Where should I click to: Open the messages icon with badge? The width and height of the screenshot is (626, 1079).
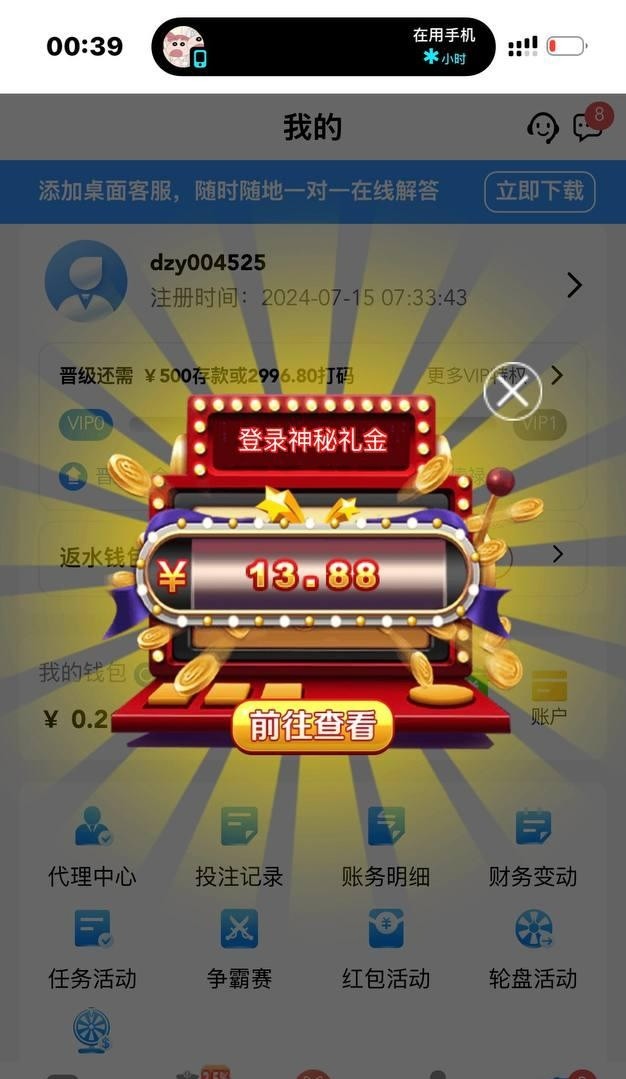[588, 126]
